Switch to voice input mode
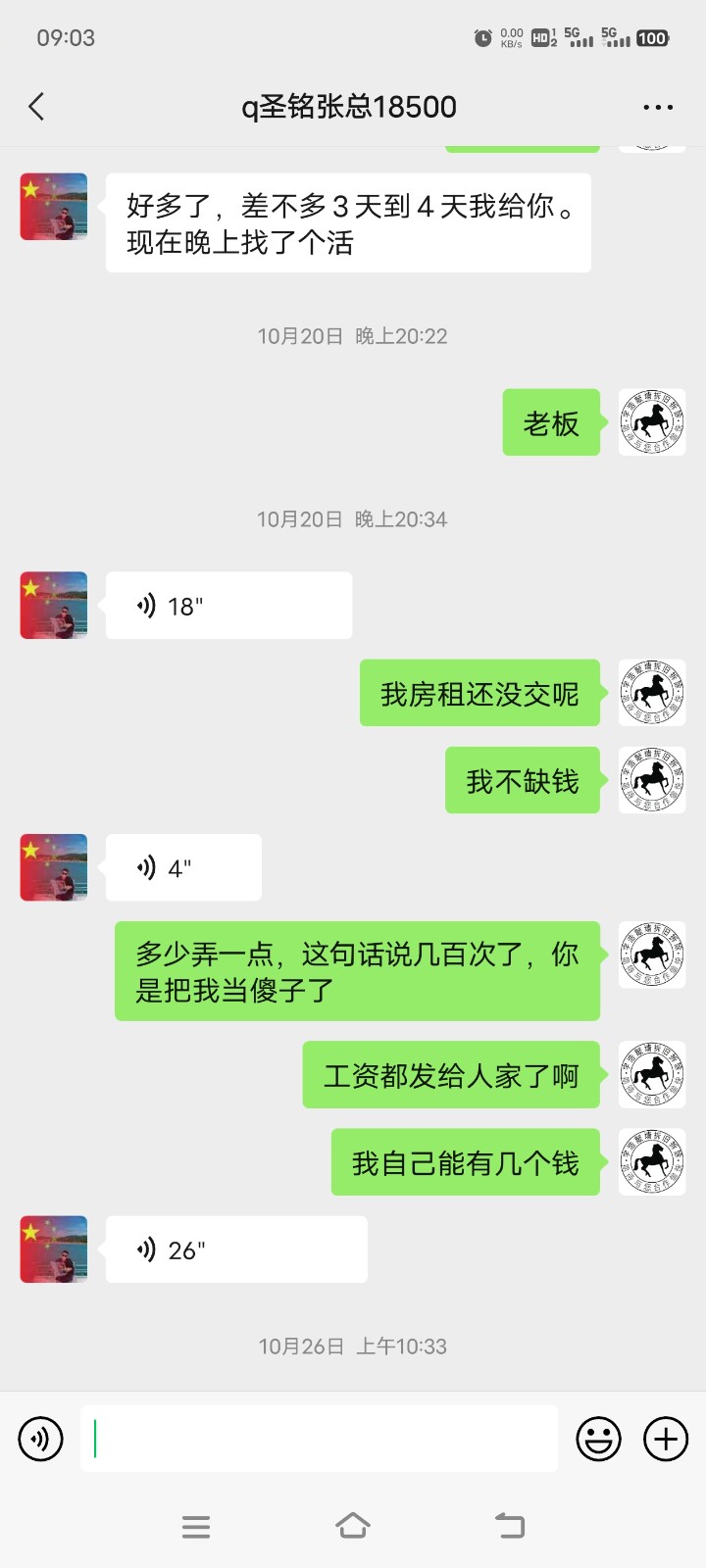 [x=41, y=1439]
